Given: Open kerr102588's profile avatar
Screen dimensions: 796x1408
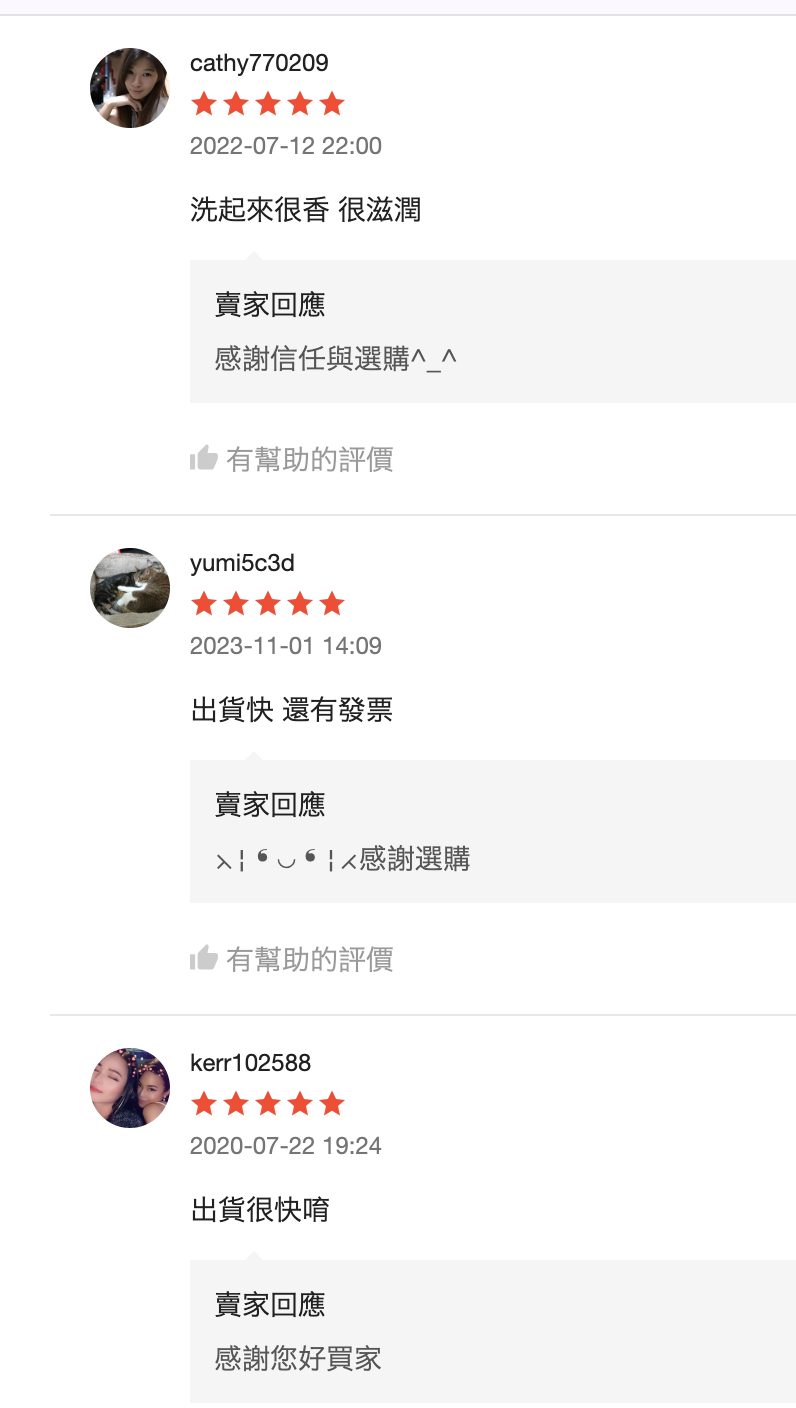Looking at the screenshot, I should [x=129, y=1088].
